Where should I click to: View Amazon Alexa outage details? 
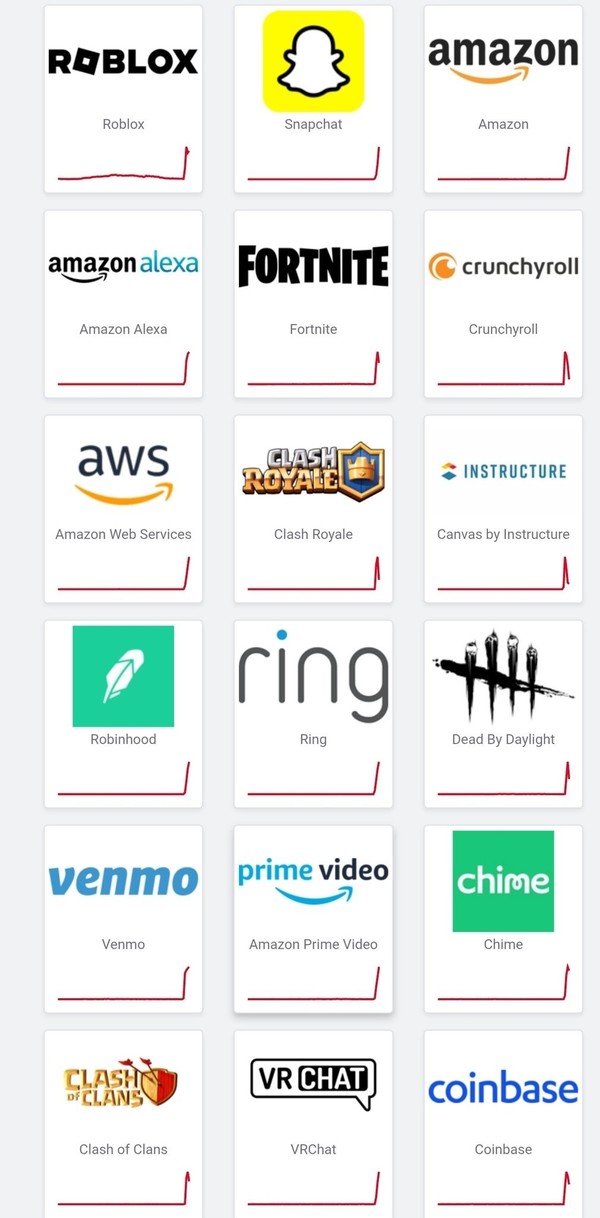click(123, 304)
